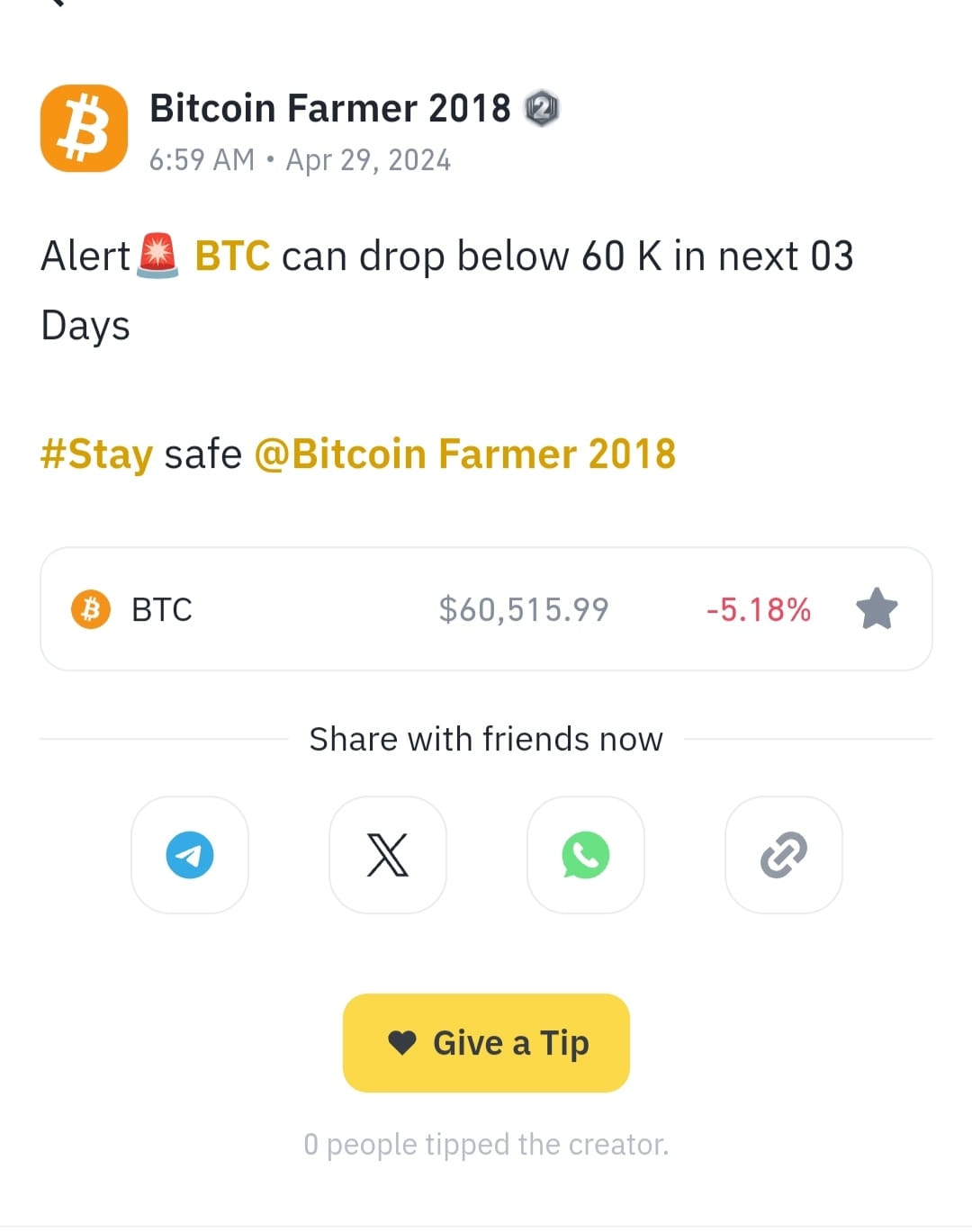Open the BTC price card details
The width and height of the screenshot is (972, 1232).
pos(486,609)
